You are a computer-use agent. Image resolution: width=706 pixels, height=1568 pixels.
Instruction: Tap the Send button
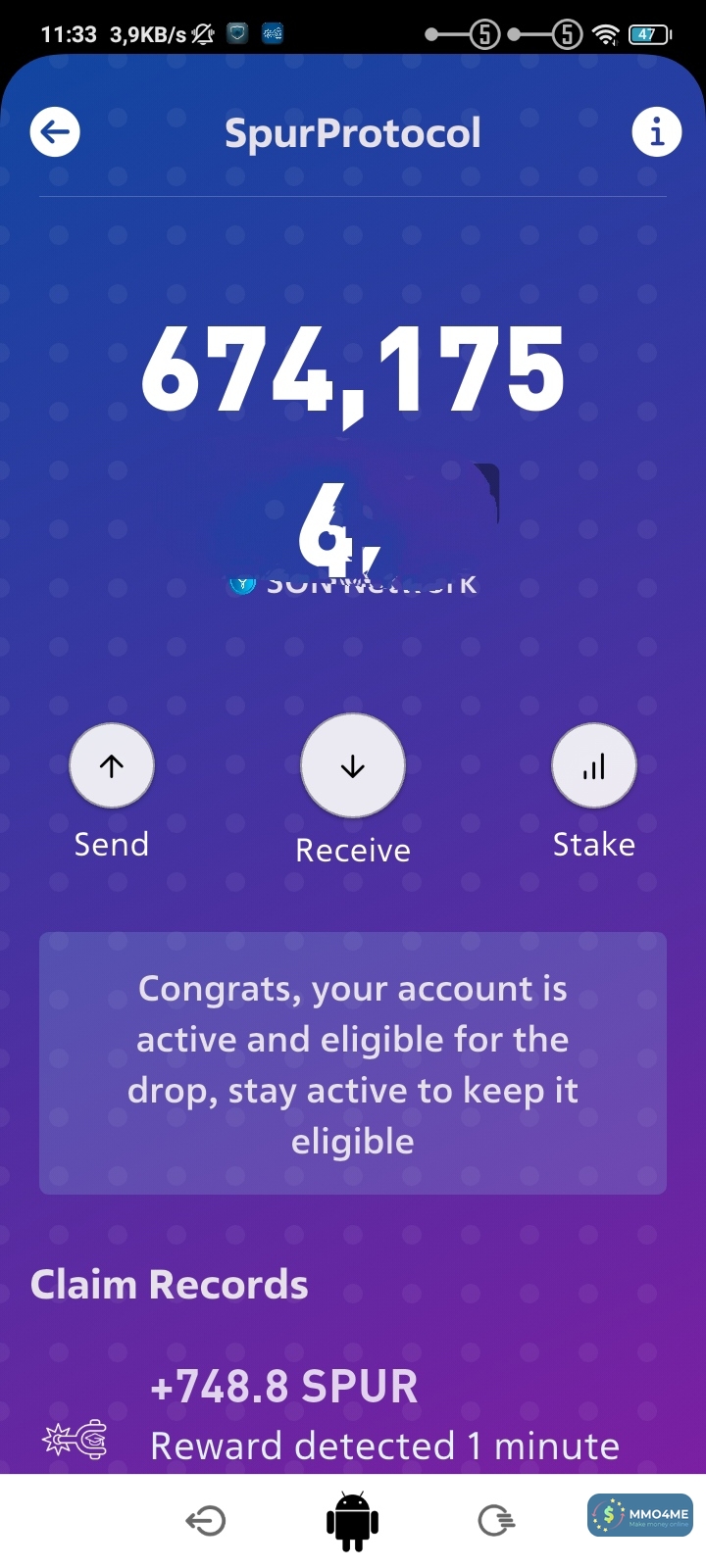(112, 766)
